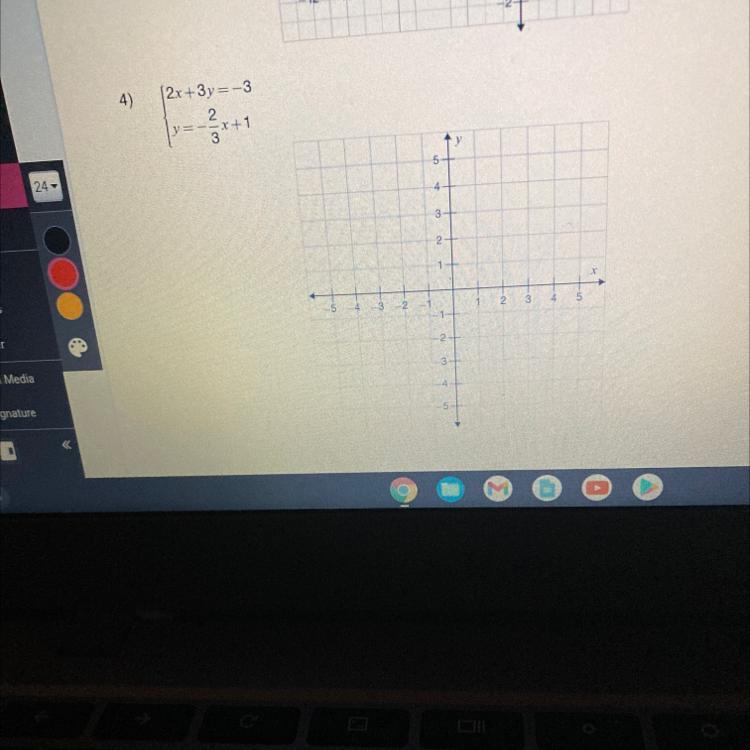Launch Chrome from the shelf
Screen dimensions: 750x750
(x=404, y=490)
